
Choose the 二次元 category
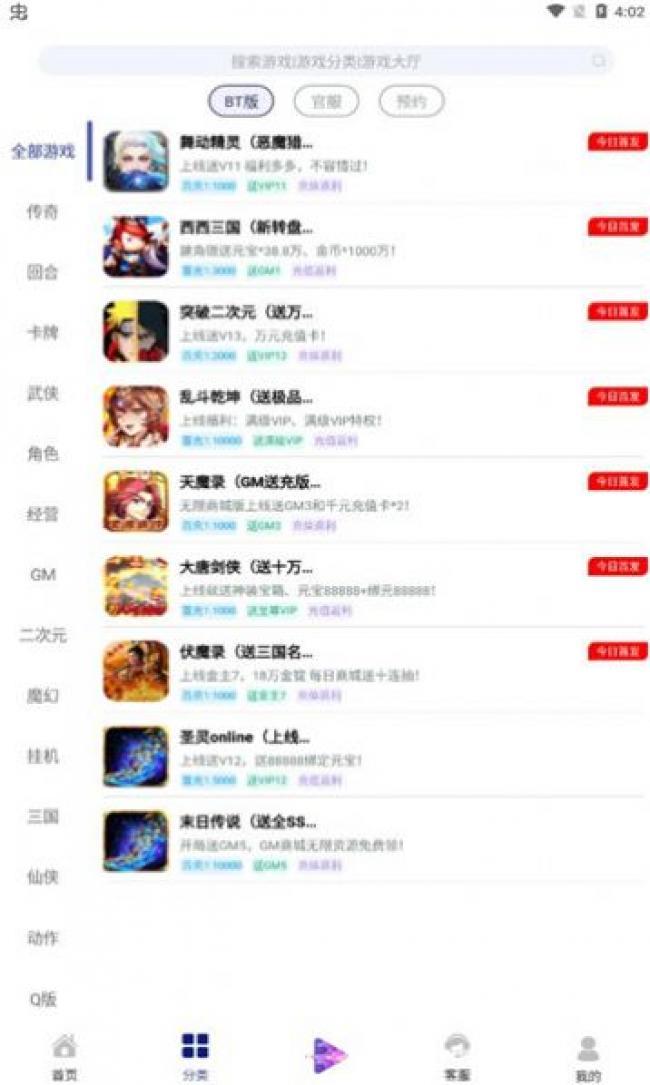click(42, 635)
